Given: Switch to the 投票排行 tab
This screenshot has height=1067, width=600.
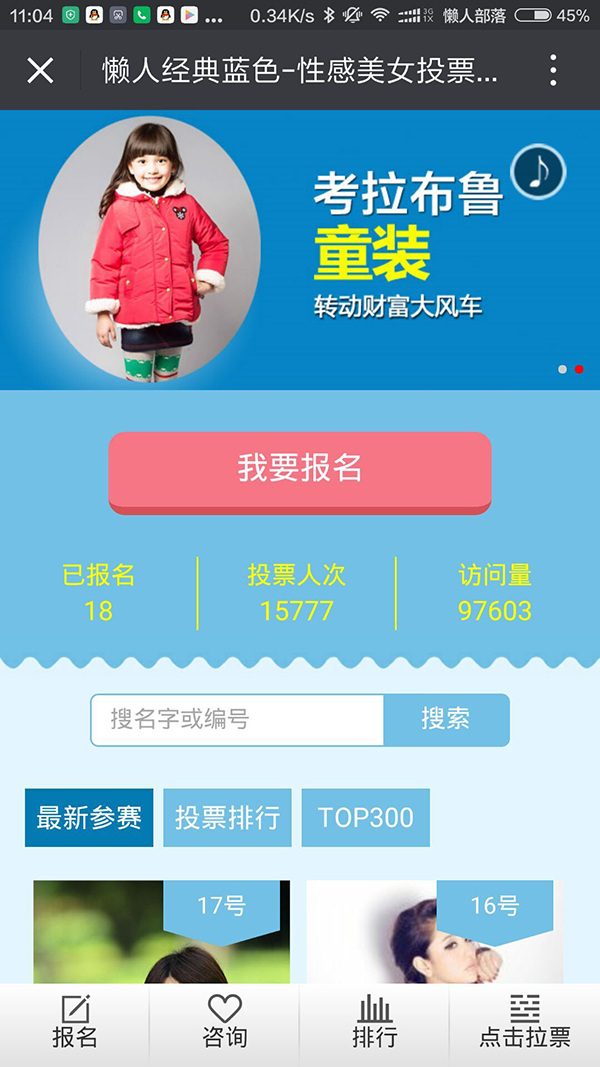Looking at the screenshot, I should click(227, 818).
